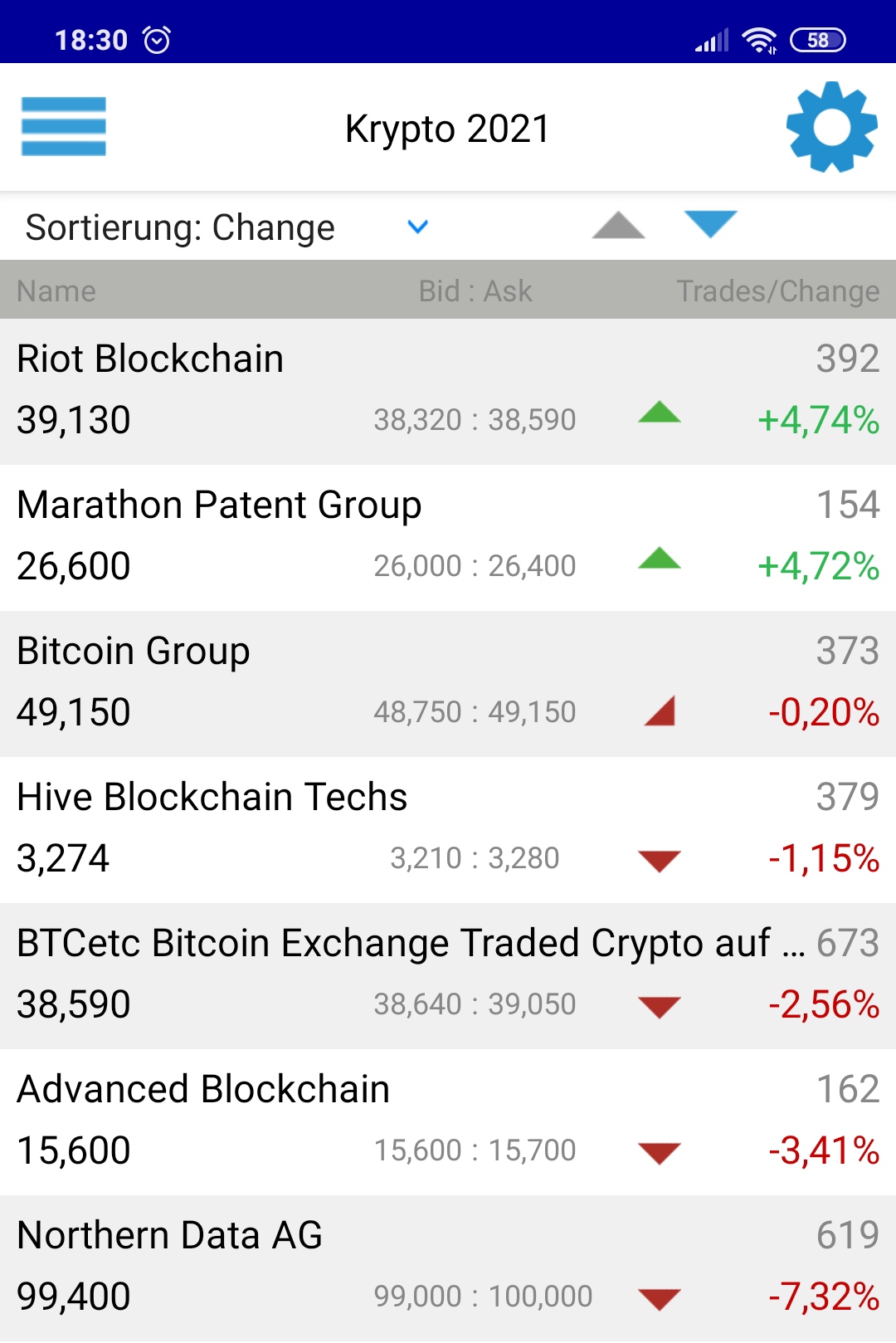
Task: Open Riot Blockchain details
Action: (448, 391)
